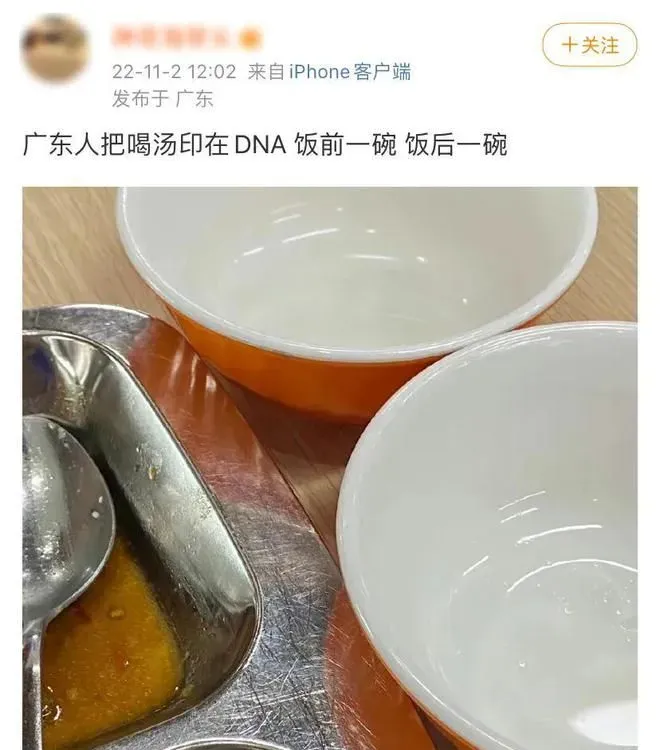Open the soup bowls photo in the post
This screenshot has width=660, height=750.
point(330,468)
